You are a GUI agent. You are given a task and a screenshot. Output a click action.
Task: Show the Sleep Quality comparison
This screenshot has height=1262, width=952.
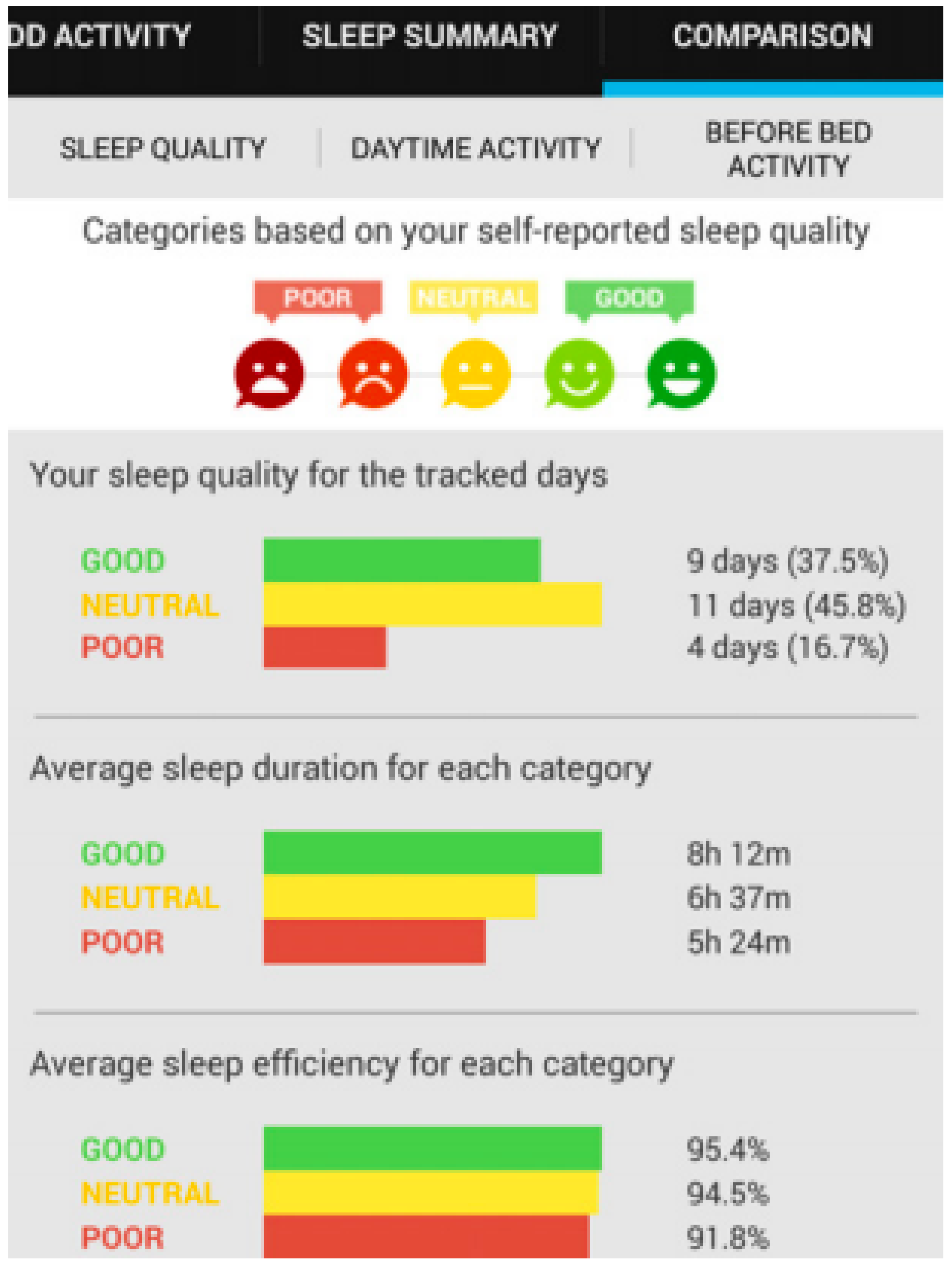(x=162, y=148)
